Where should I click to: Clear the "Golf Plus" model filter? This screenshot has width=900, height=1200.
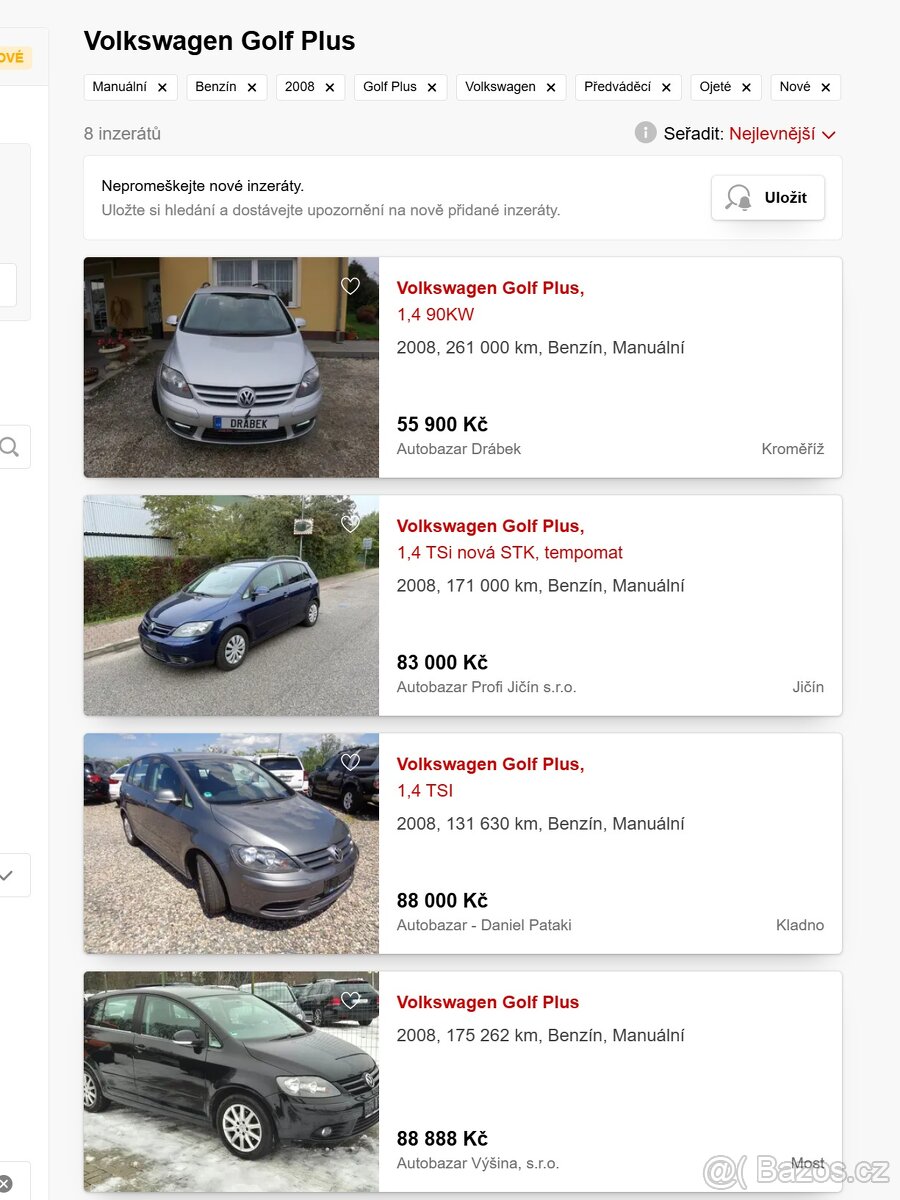[431, 87]
